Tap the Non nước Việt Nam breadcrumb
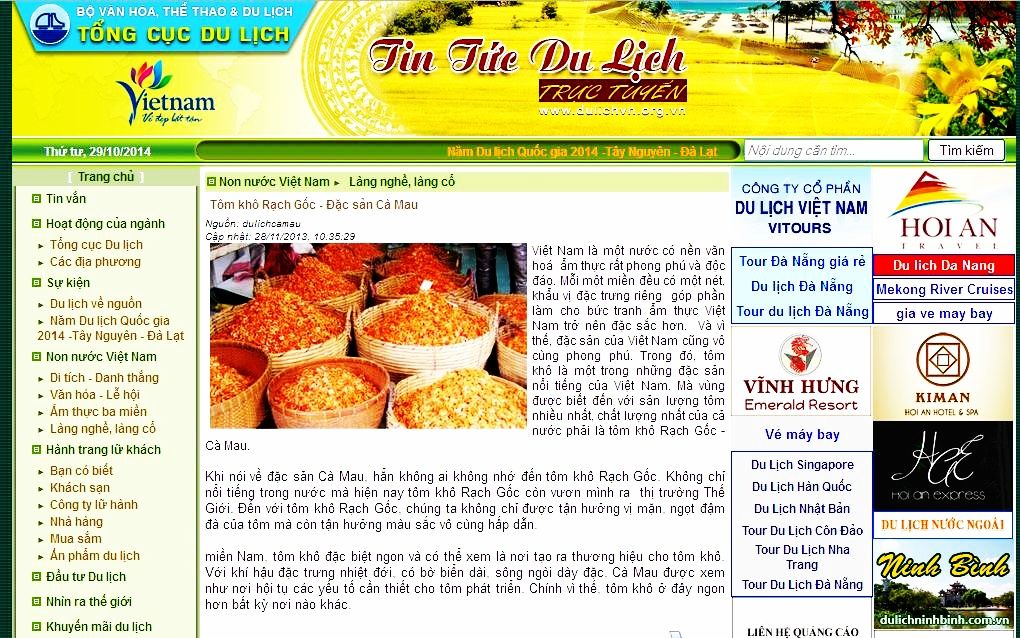1020x638 pixels. tap(274, 182)
